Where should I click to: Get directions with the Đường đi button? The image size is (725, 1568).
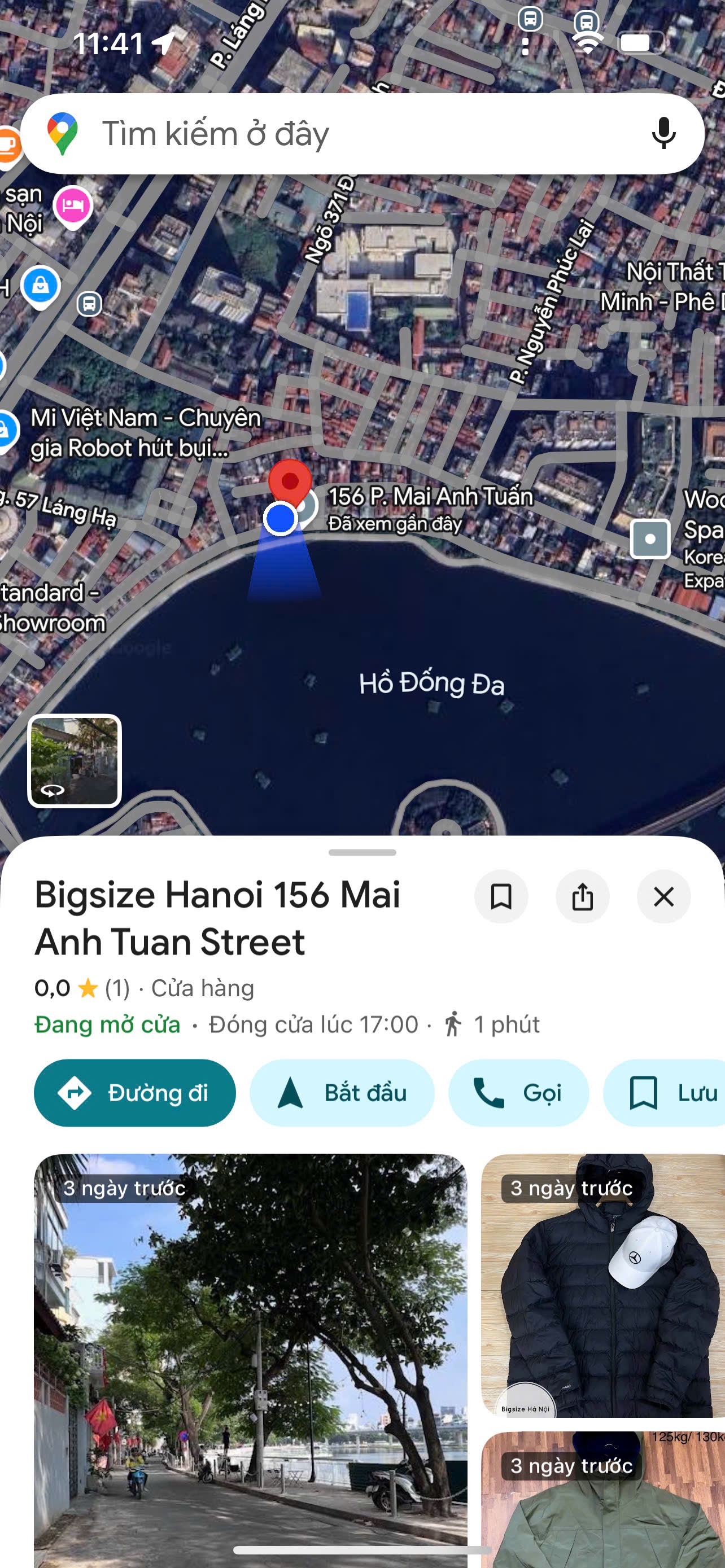(134, 1093)
